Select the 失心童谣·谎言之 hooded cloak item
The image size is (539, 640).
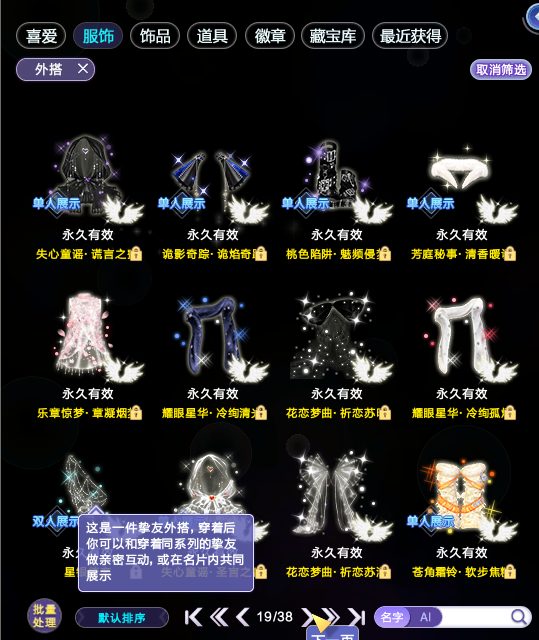click(88, 198)
